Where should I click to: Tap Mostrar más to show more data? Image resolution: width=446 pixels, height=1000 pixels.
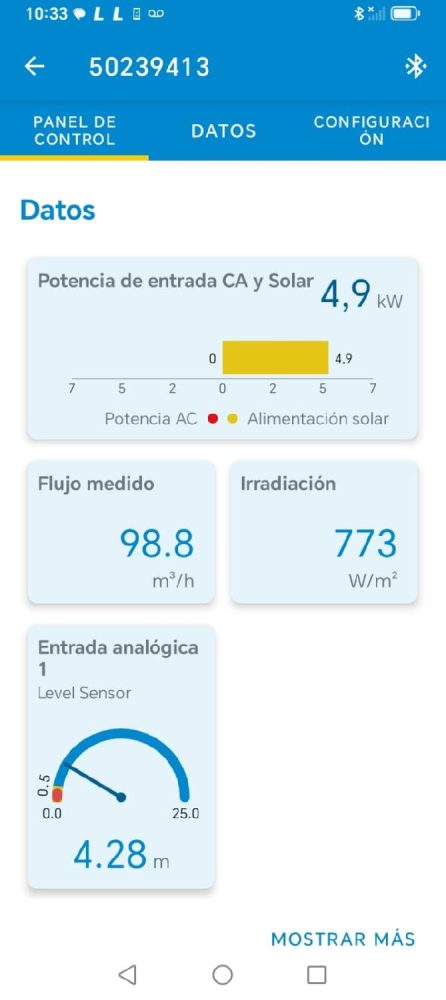pyautogui.click(x=343, y=939)
